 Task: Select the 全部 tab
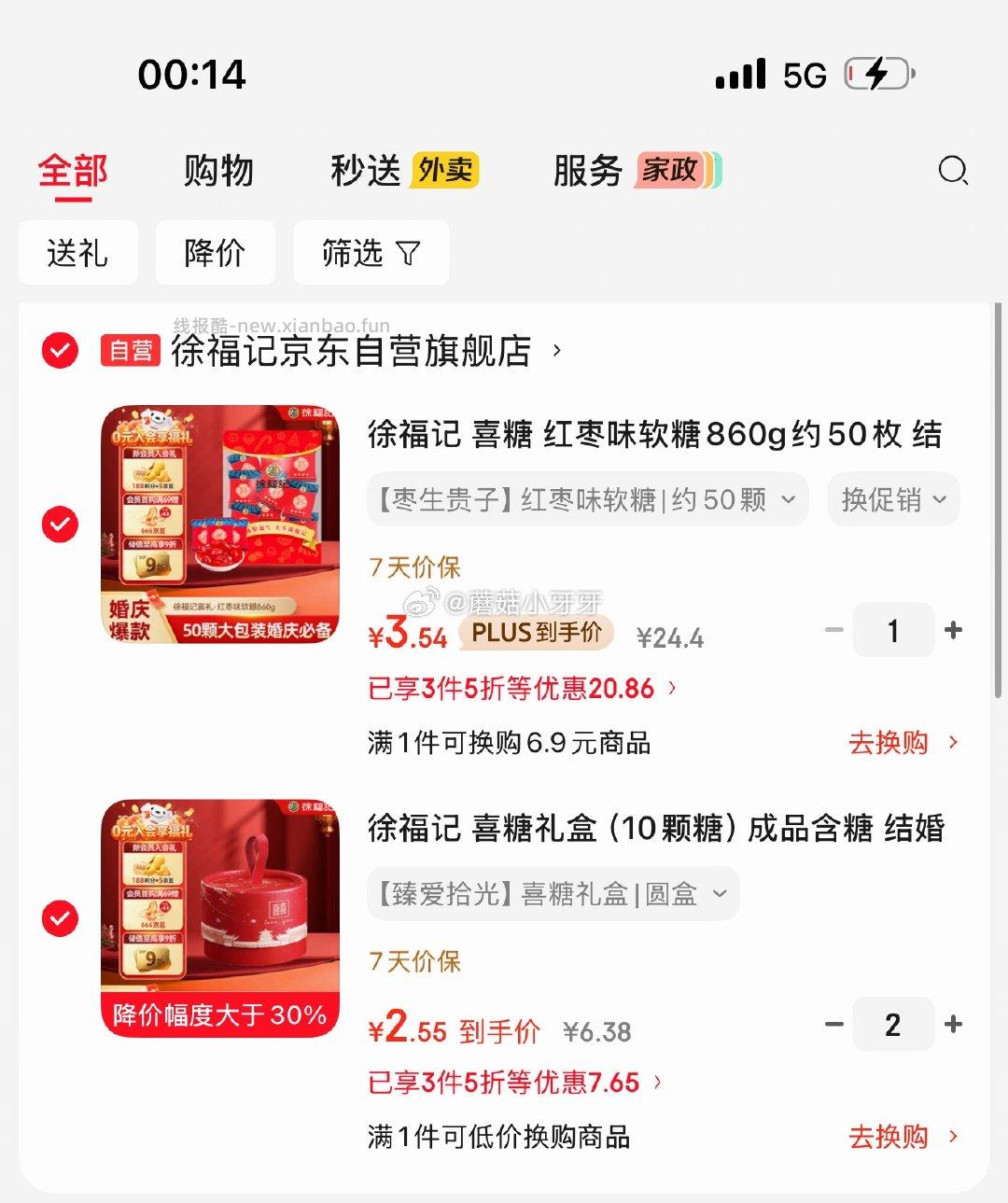pyautogui.click(x=72, y=172)
